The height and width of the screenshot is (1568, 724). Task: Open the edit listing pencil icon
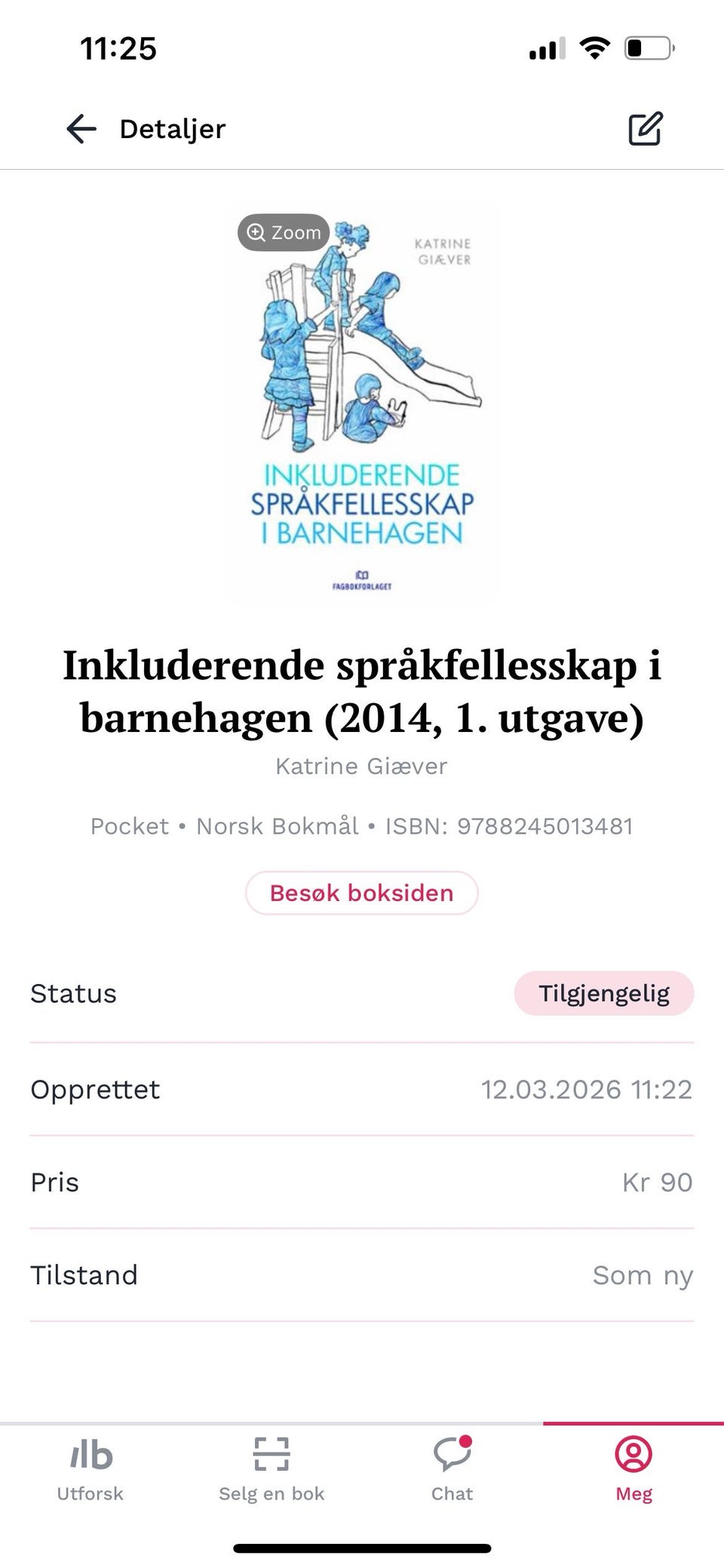click(645, 128)
